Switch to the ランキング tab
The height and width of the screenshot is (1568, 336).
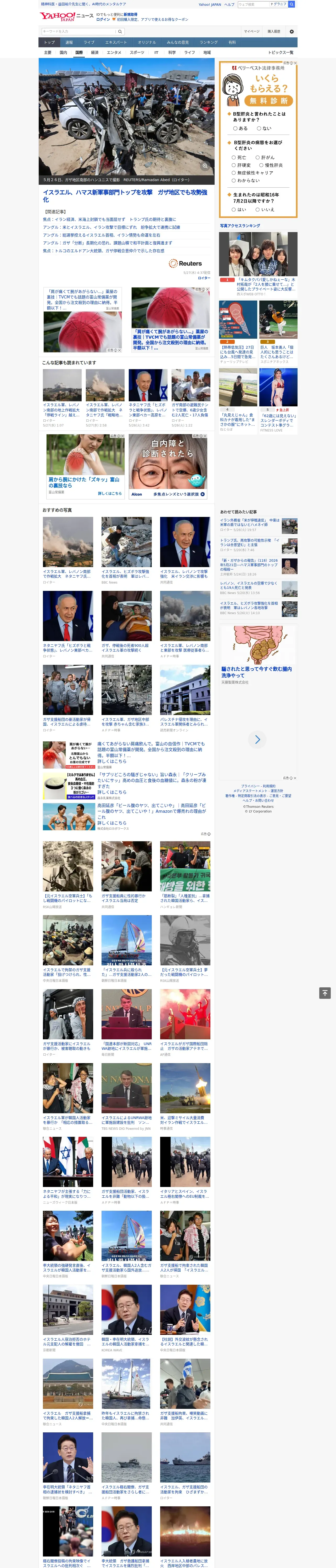(x=209, y=43)
